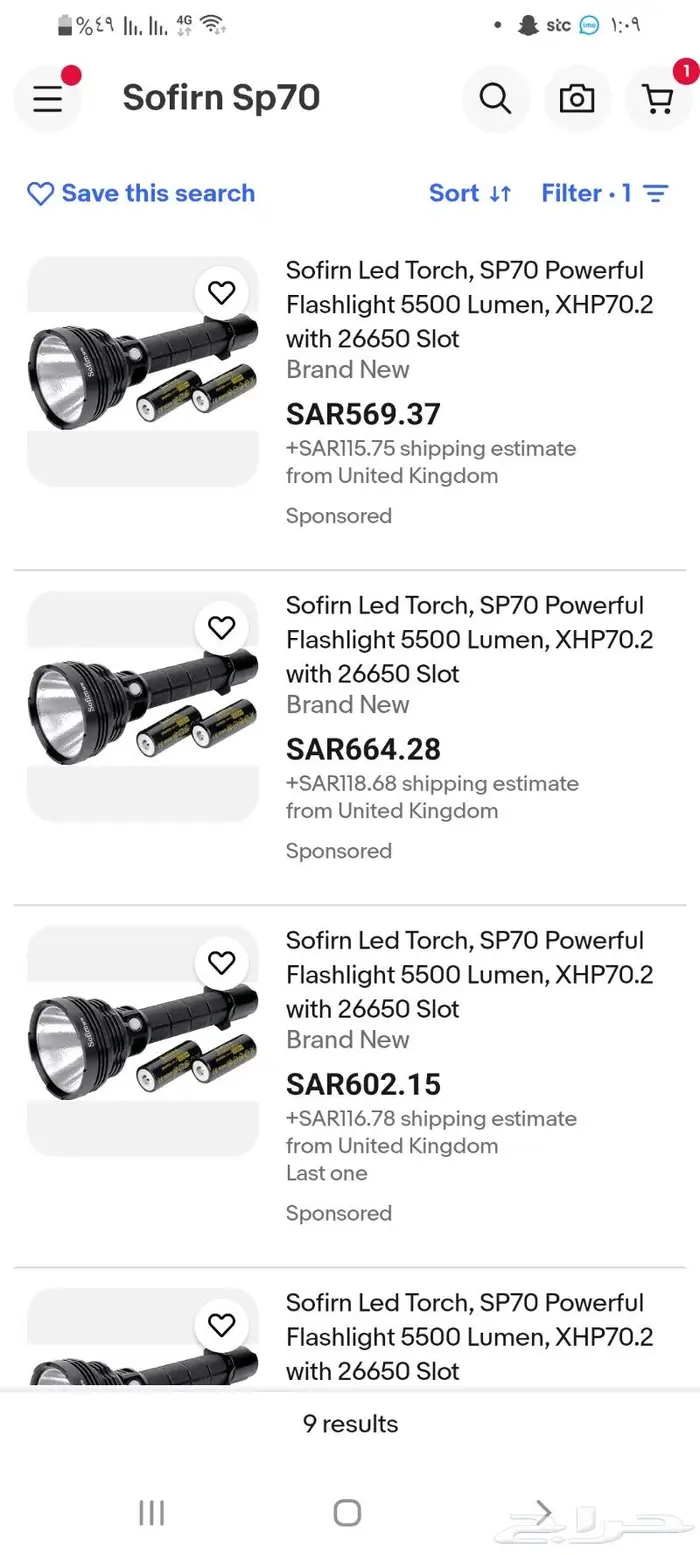This screenshot has height=1555, width=700.
Task: Open the search icon
Action: point(495,98)
